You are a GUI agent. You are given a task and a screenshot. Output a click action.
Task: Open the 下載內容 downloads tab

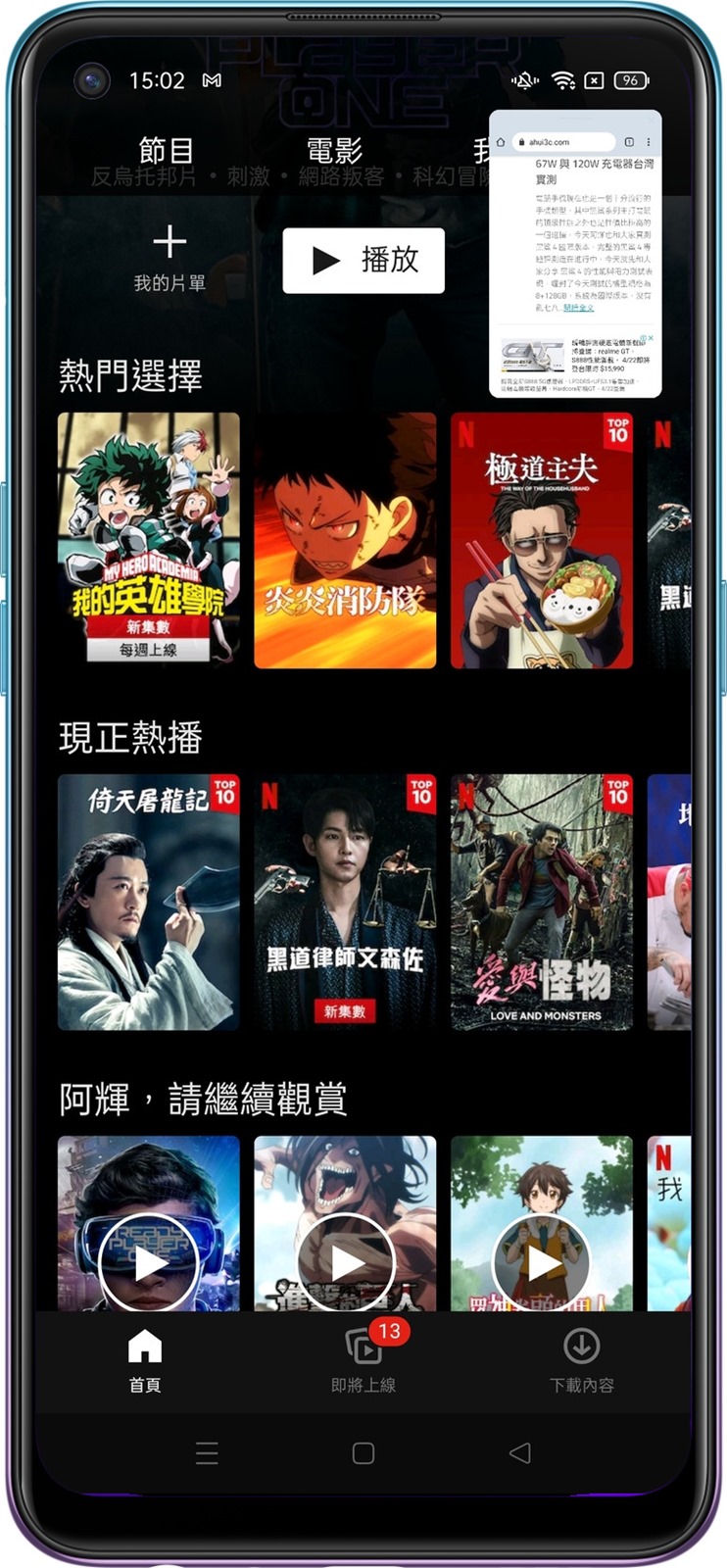[x=581, y=1359]
